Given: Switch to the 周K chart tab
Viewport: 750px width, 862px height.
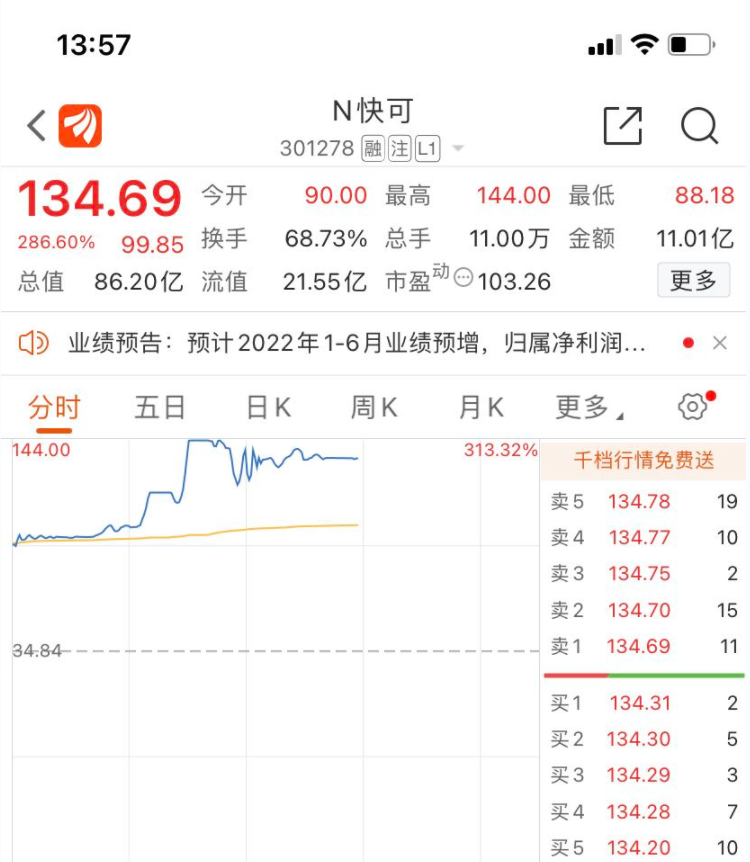Looking at the screenshot, I should [374, 408].
